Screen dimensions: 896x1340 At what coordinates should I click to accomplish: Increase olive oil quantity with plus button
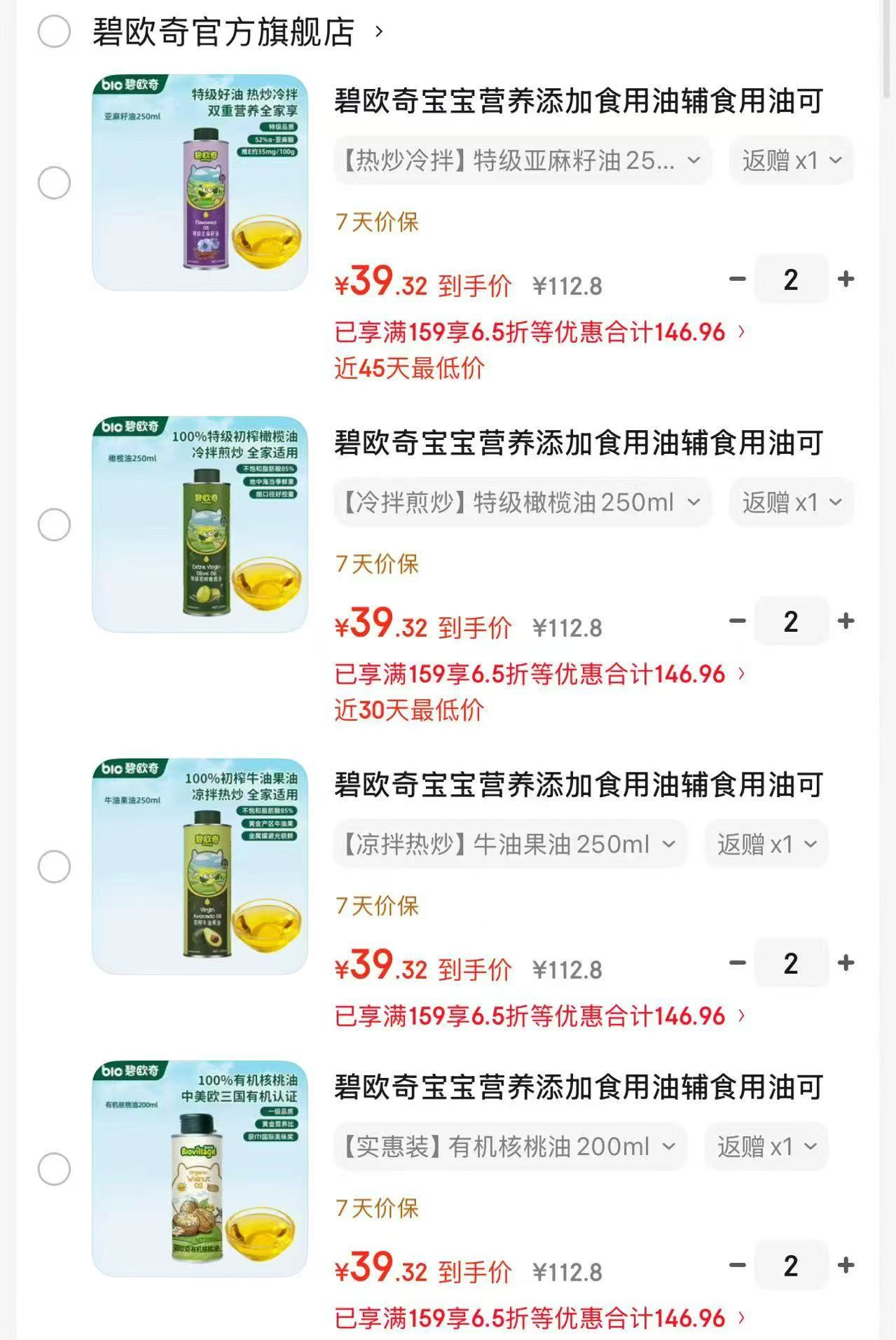coord(844,621)
